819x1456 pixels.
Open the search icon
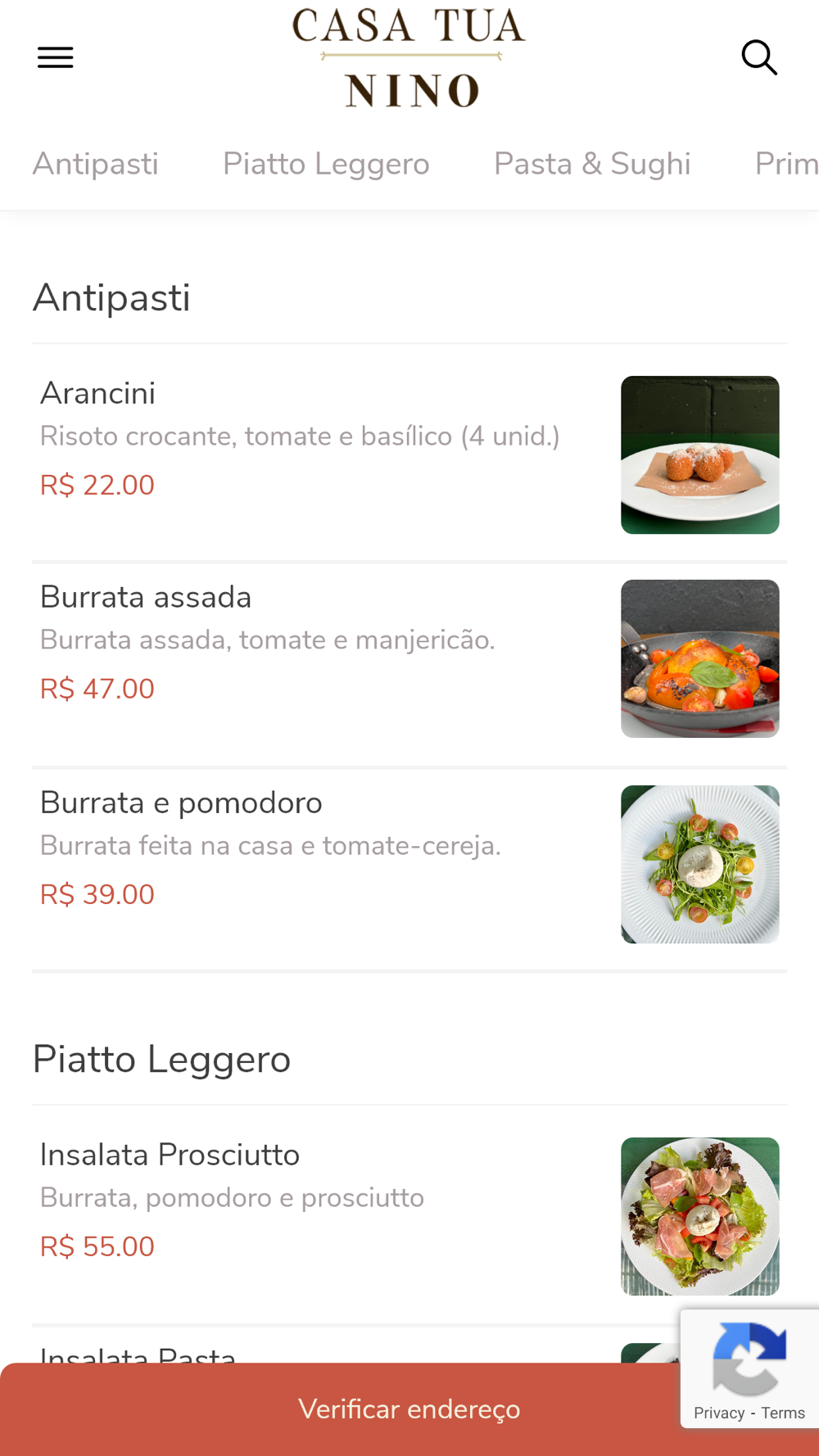point(759,57)
